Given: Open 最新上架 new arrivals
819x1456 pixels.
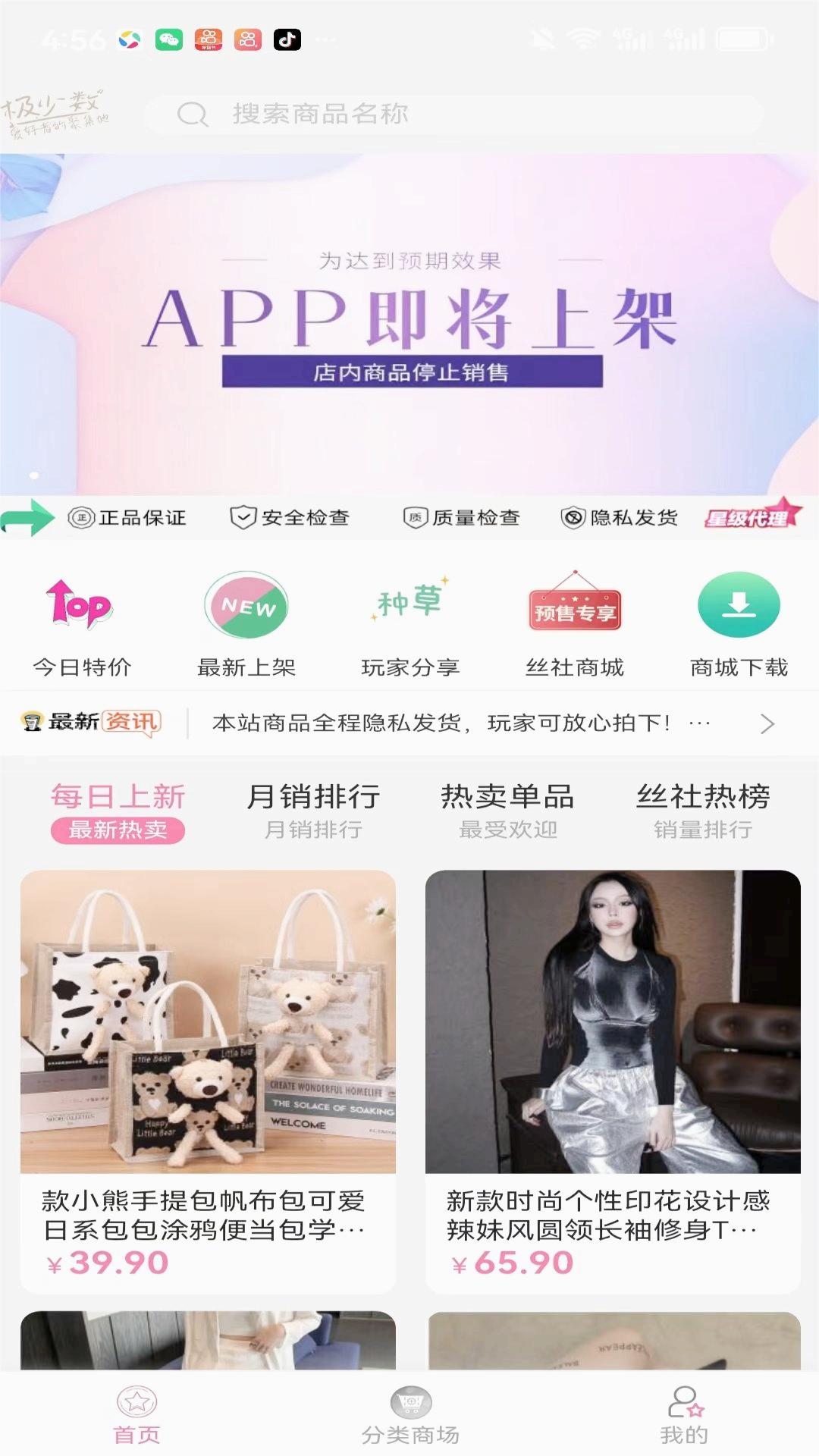Looking at the screenshot, I should pyautogui.click(x=246, y=626).
